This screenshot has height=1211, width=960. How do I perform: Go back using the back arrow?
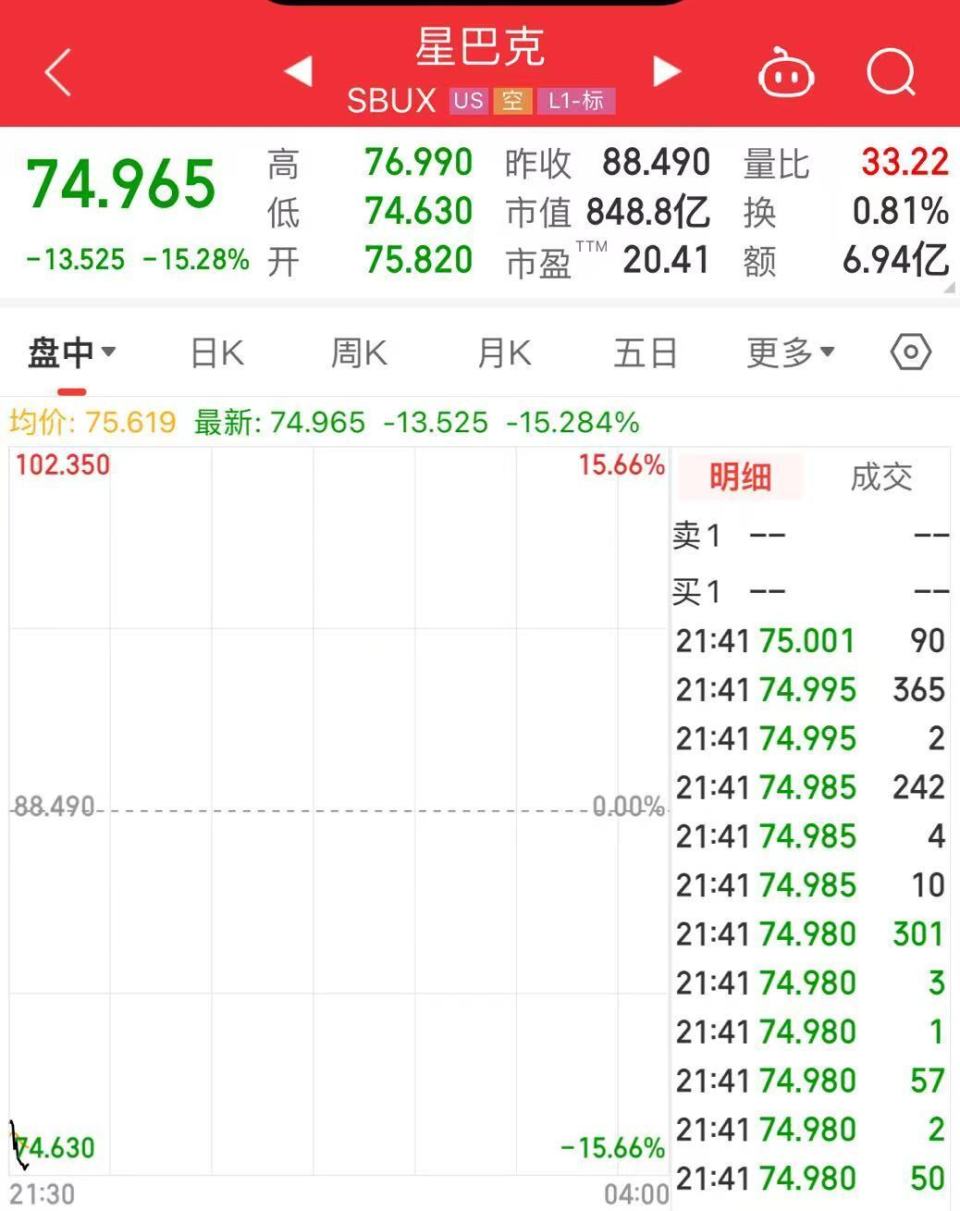[57, 70]
